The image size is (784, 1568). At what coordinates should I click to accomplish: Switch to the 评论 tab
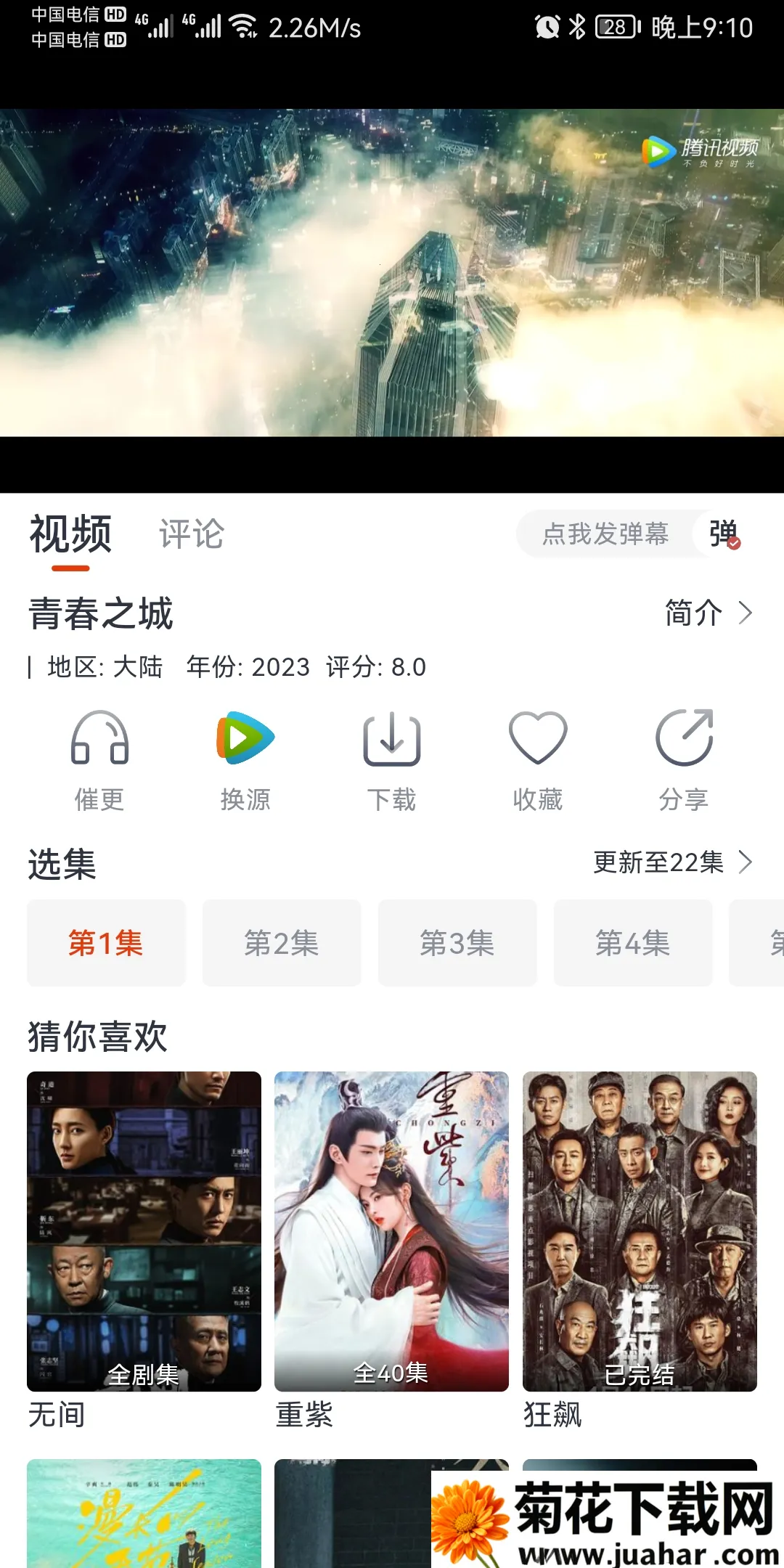click(192, 534)
